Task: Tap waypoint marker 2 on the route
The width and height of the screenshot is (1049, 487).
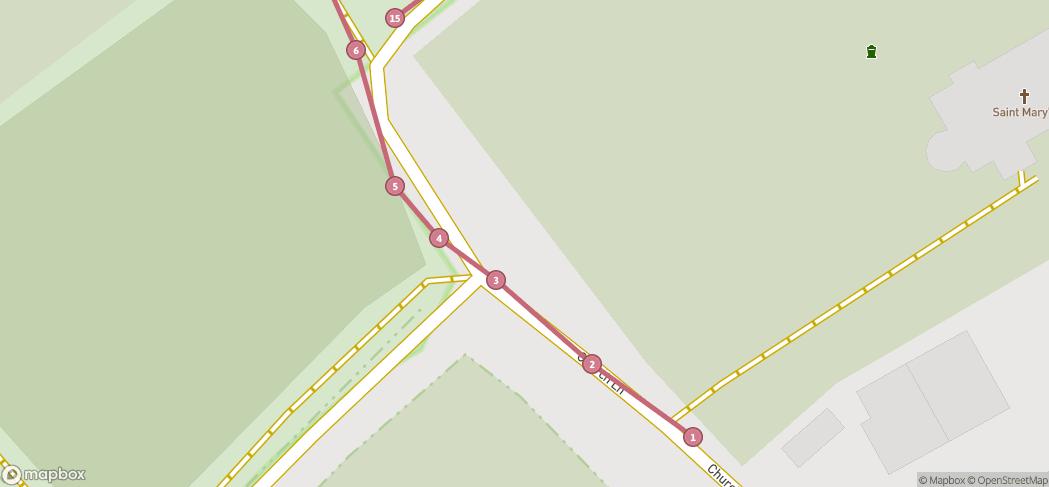Action: point(592,364)
